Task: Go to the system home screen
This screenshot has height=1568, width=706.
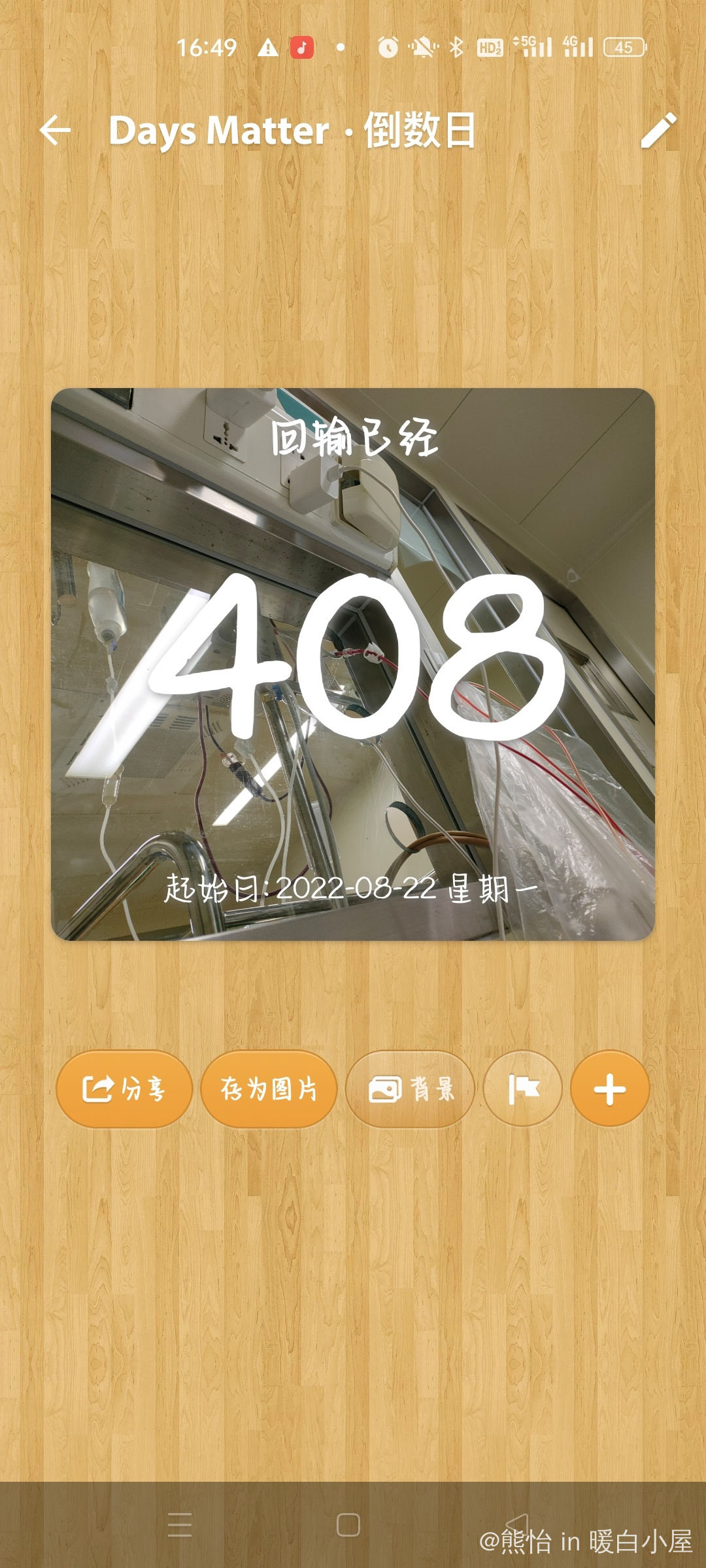Action: pyautogui.click(x=348, y=1525)
